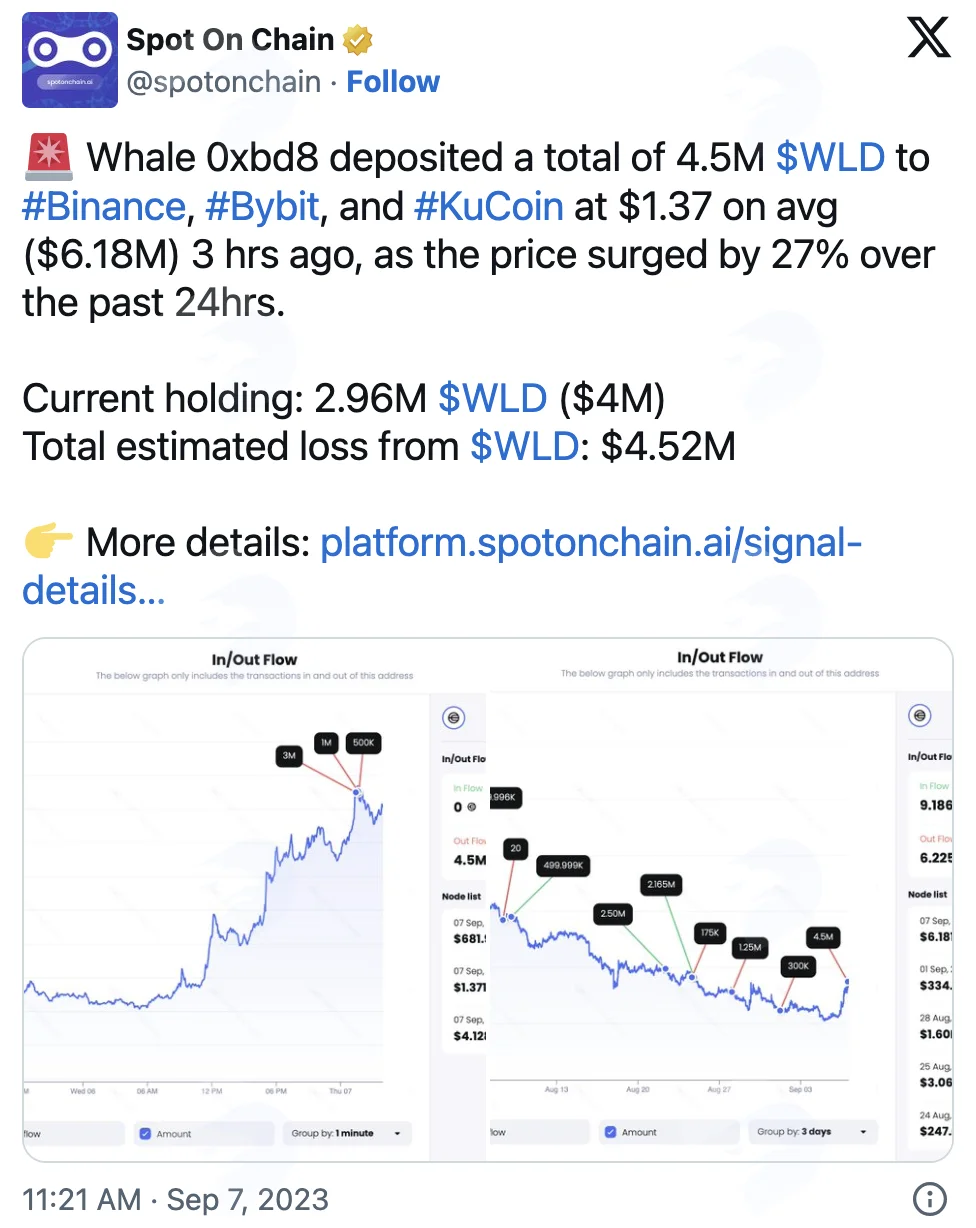Open Spot On Chain's profile avatar
This screenshot has width=976, height=1228.
click(70, 60)
